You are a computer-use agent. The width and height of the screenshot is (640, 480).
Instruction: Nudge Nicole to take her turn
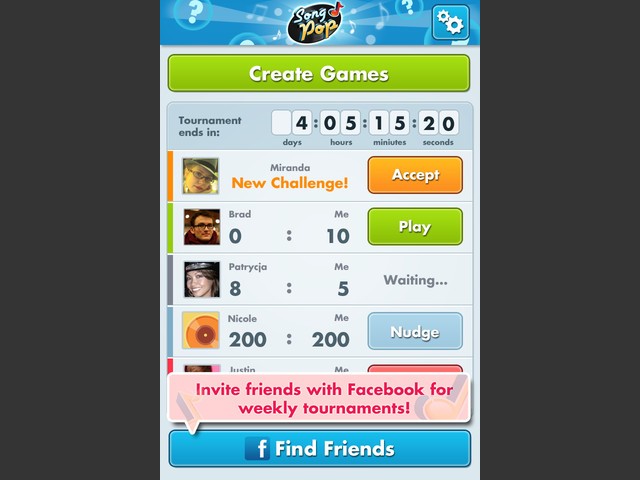click(x=415, y=332)
